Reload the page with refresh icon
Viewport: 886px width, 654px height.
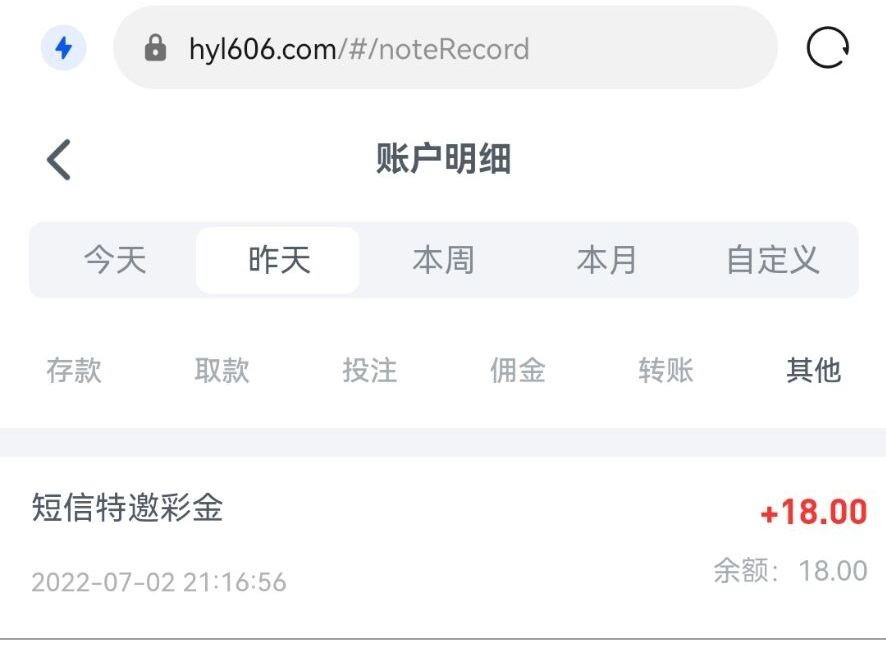click(x=827, y=47)
